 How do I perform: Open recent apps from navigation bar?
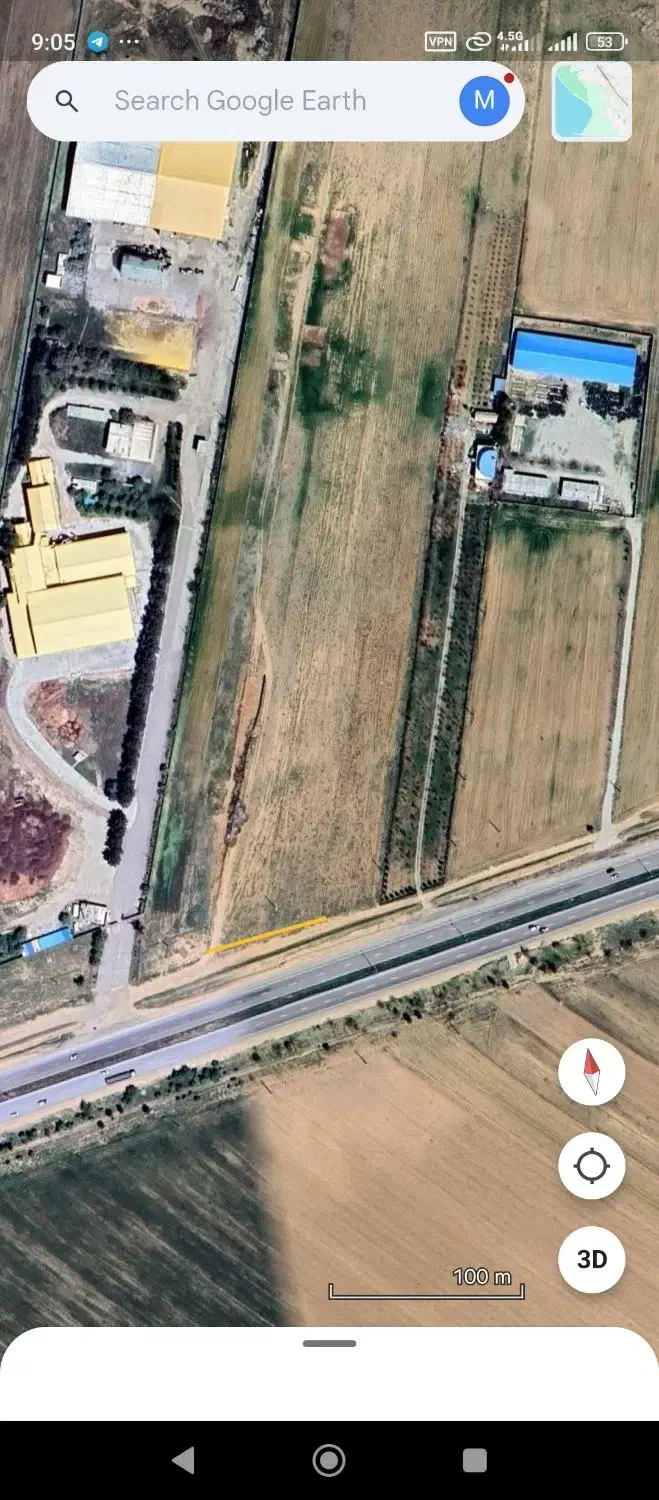[x=475, y=1460]
